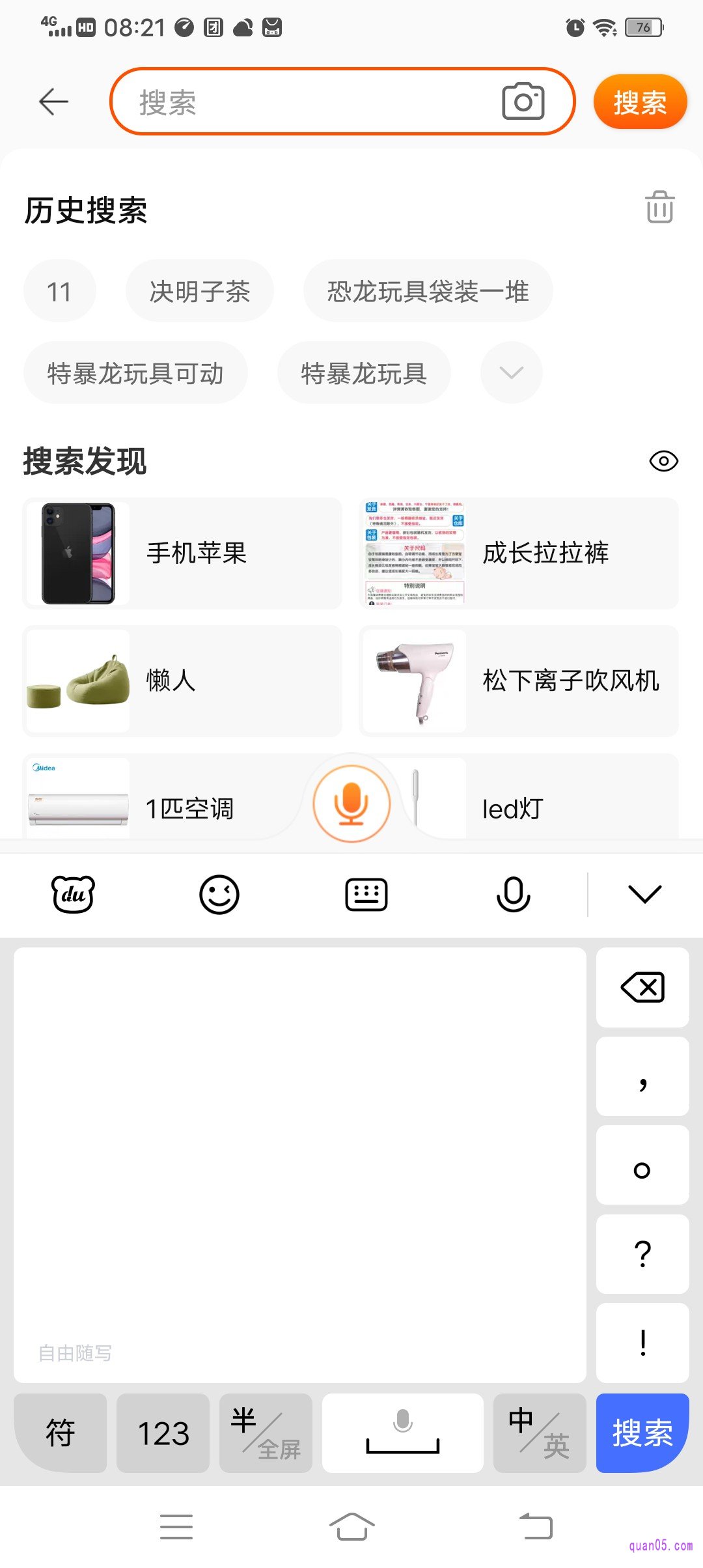Select history chip 特暴龙玩具可动
This screenshot has height=1568, width=703.
click(x=135, y=373)
